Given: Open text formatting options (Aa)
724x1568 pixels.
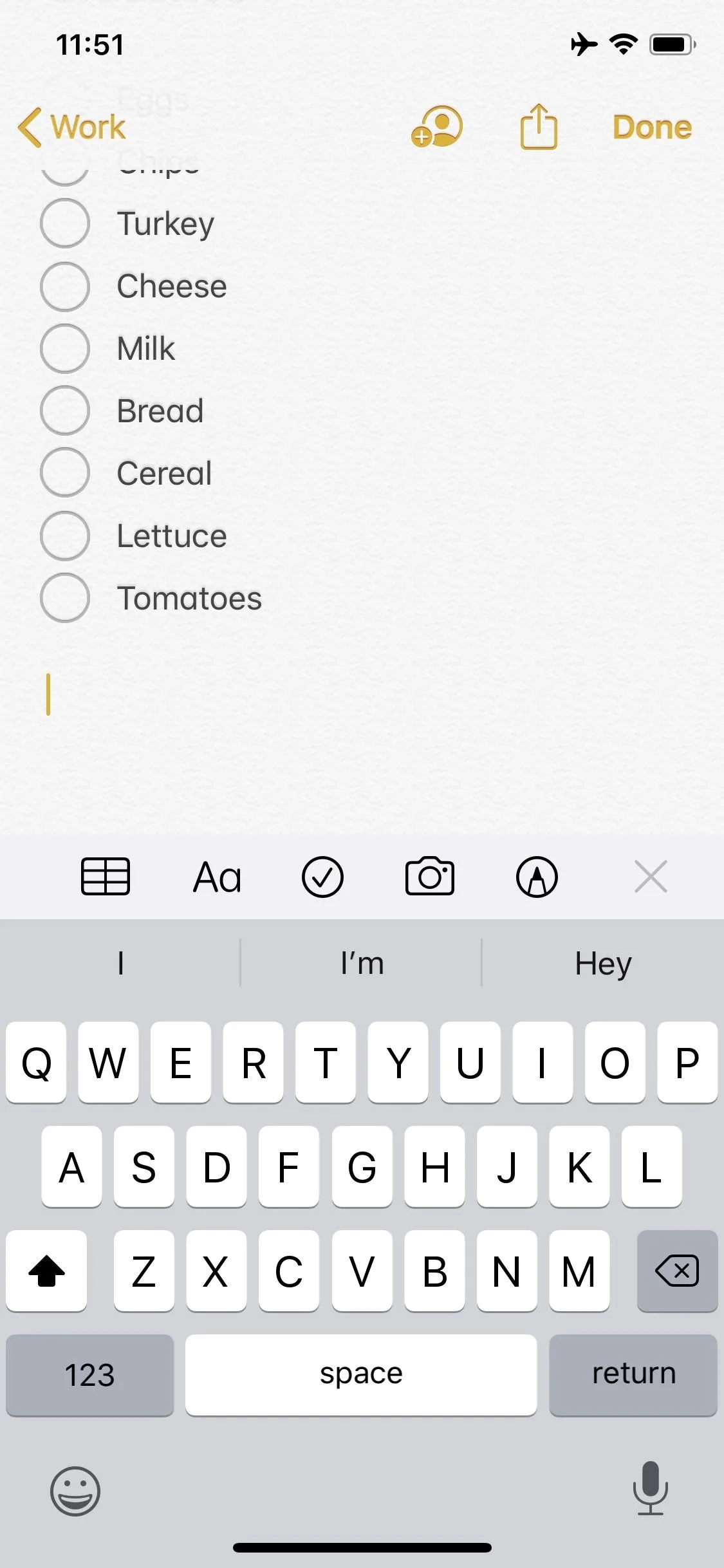Looking at the screenshot, I should click(x=218, y=877).
